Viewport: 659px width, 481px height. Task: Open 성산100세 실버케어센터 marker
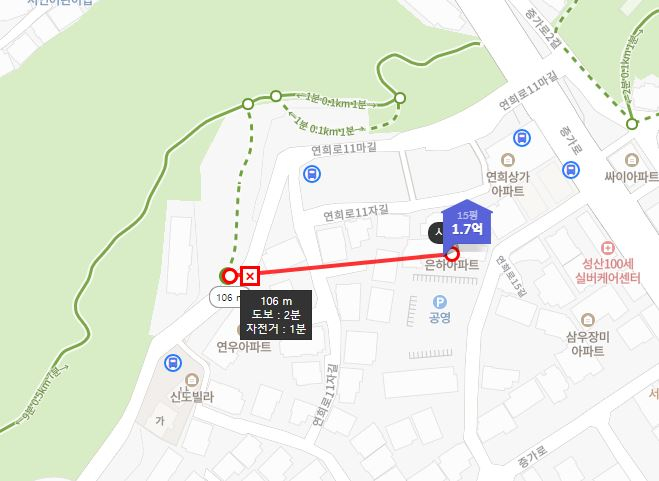point(607,248)
